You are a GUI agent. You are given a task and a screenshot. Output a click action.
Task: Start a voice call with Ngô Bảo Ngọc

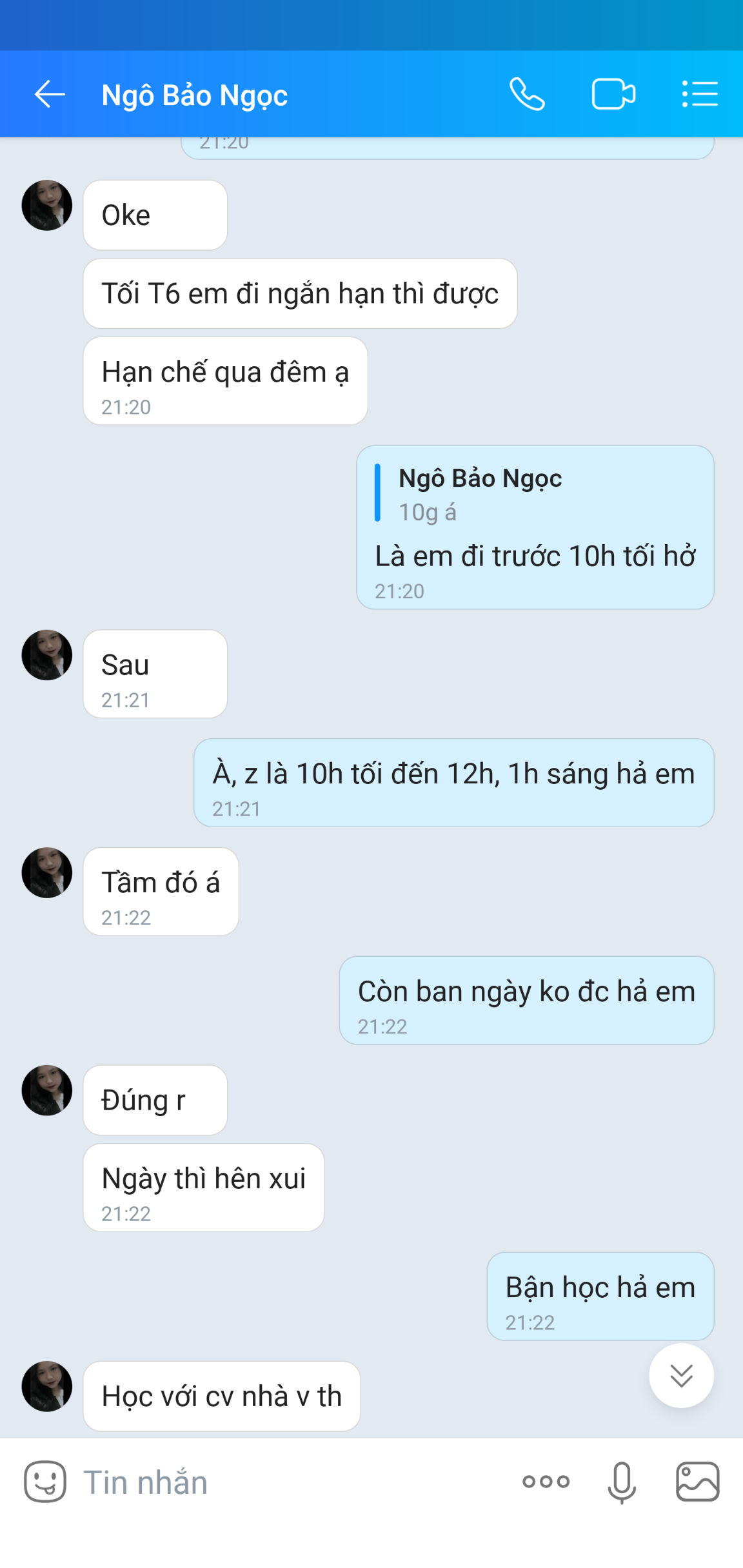[x=527, y=95]
